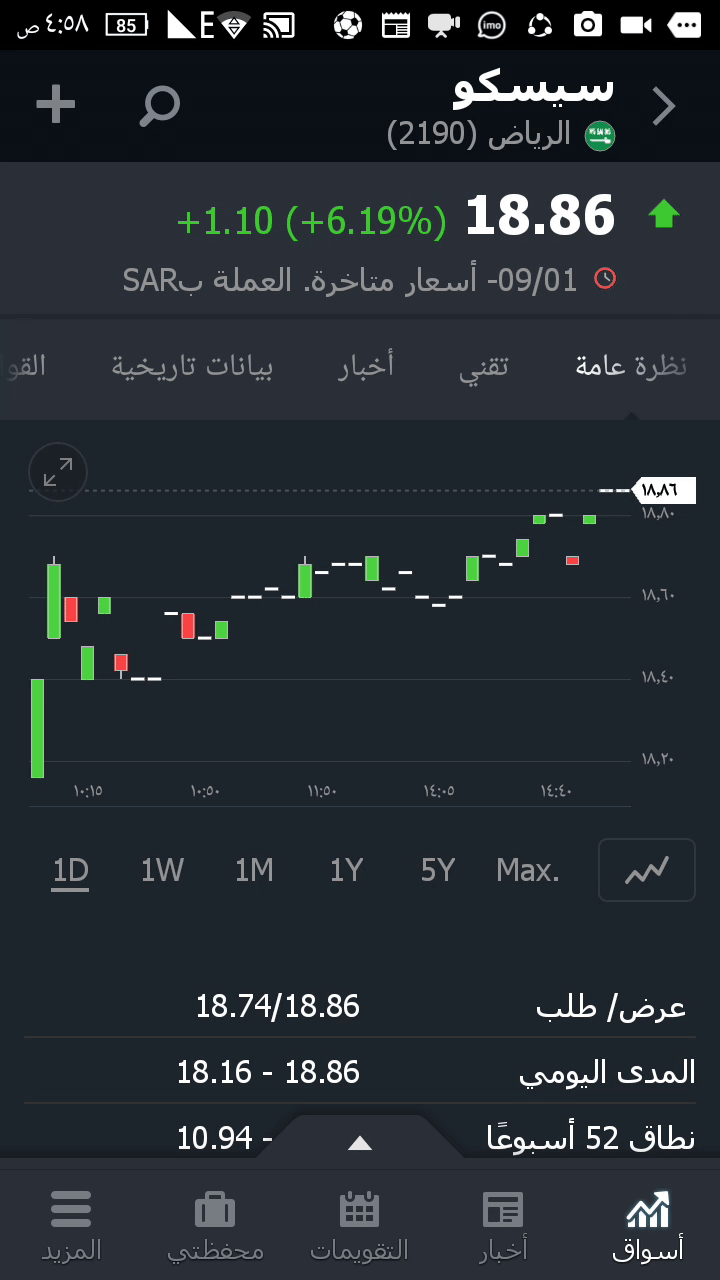This screenshot has height=1280, width=720.
Task: Choose the 5Y chart range
Action: tap(438, 871)
